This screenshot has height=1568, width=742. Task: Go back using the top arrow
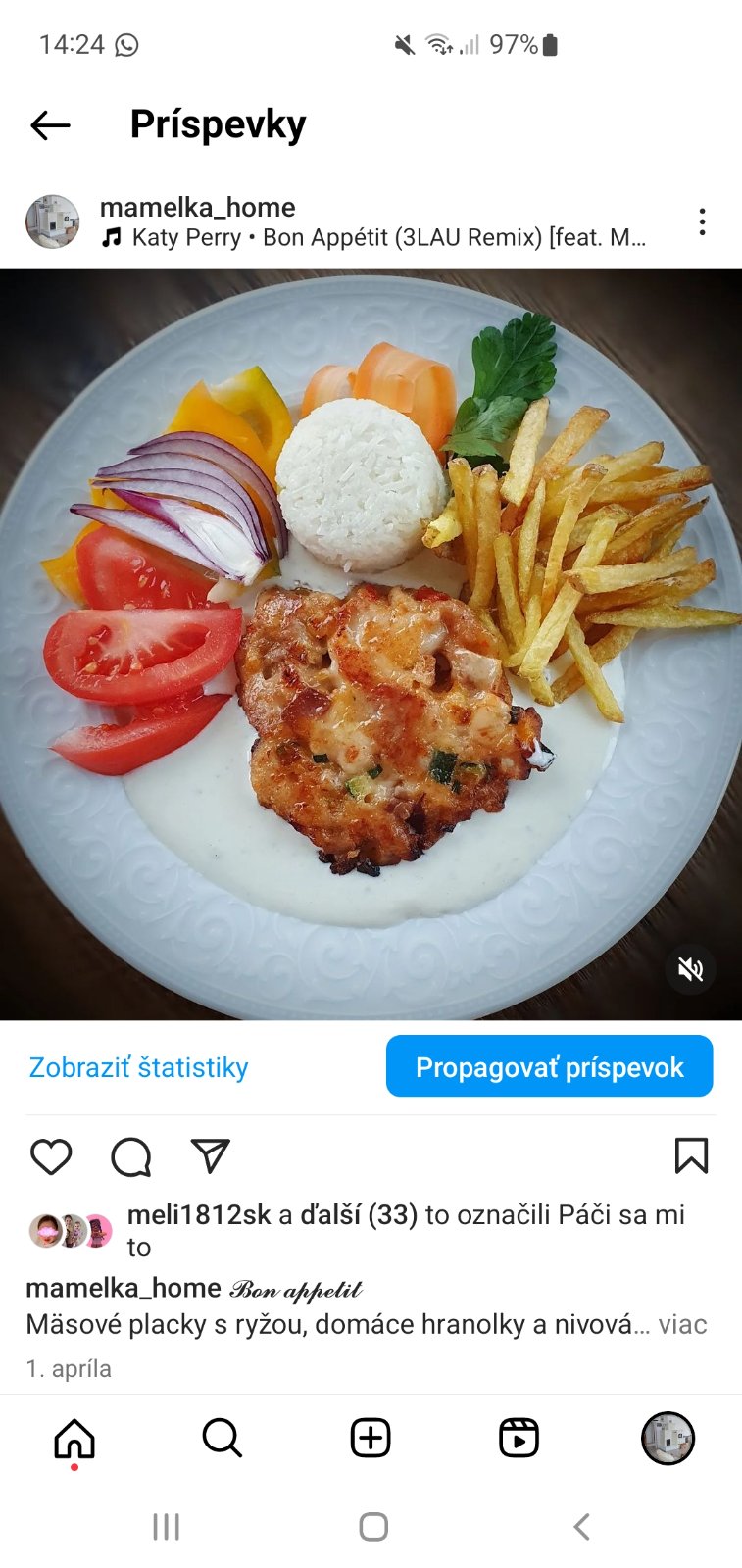(x=50, y=124)
